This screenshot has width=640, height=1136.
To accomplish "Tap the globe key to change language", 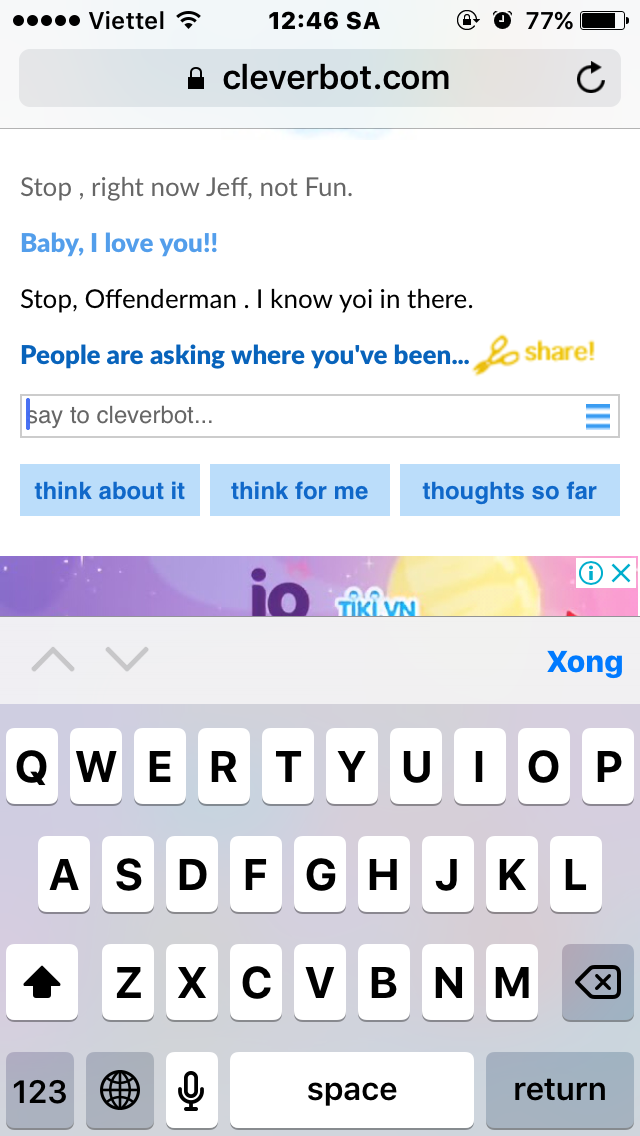I will pyautogui.click(x=120, y=1090).
